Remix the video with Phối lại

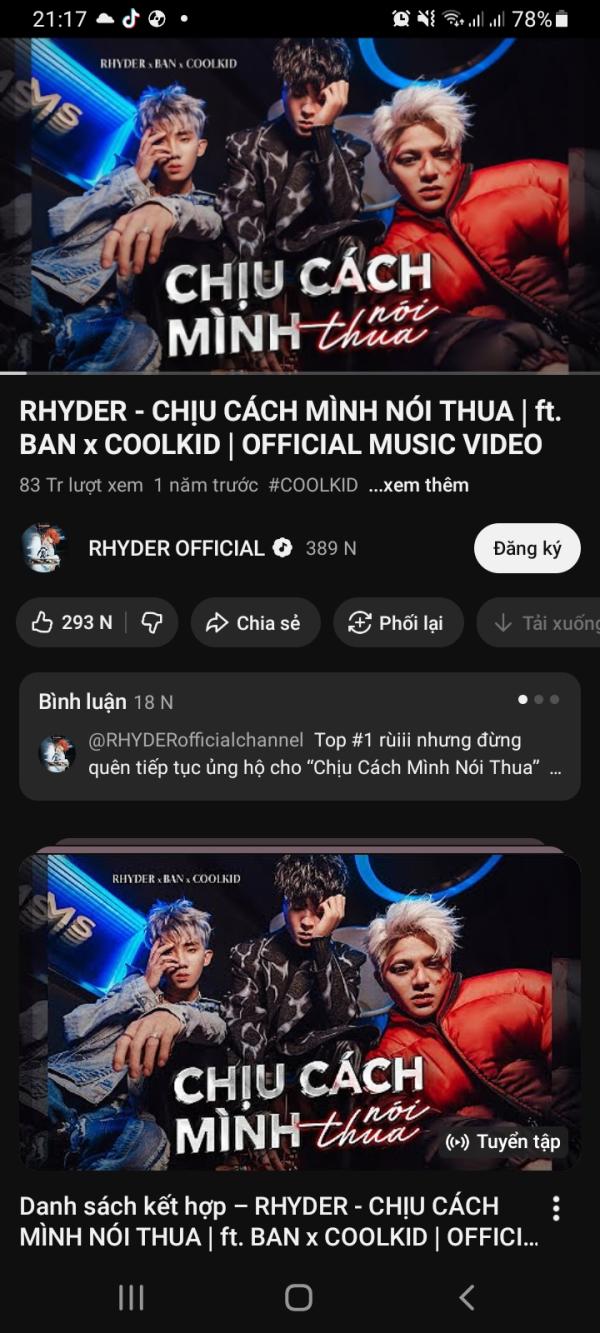tap(397, 623)
